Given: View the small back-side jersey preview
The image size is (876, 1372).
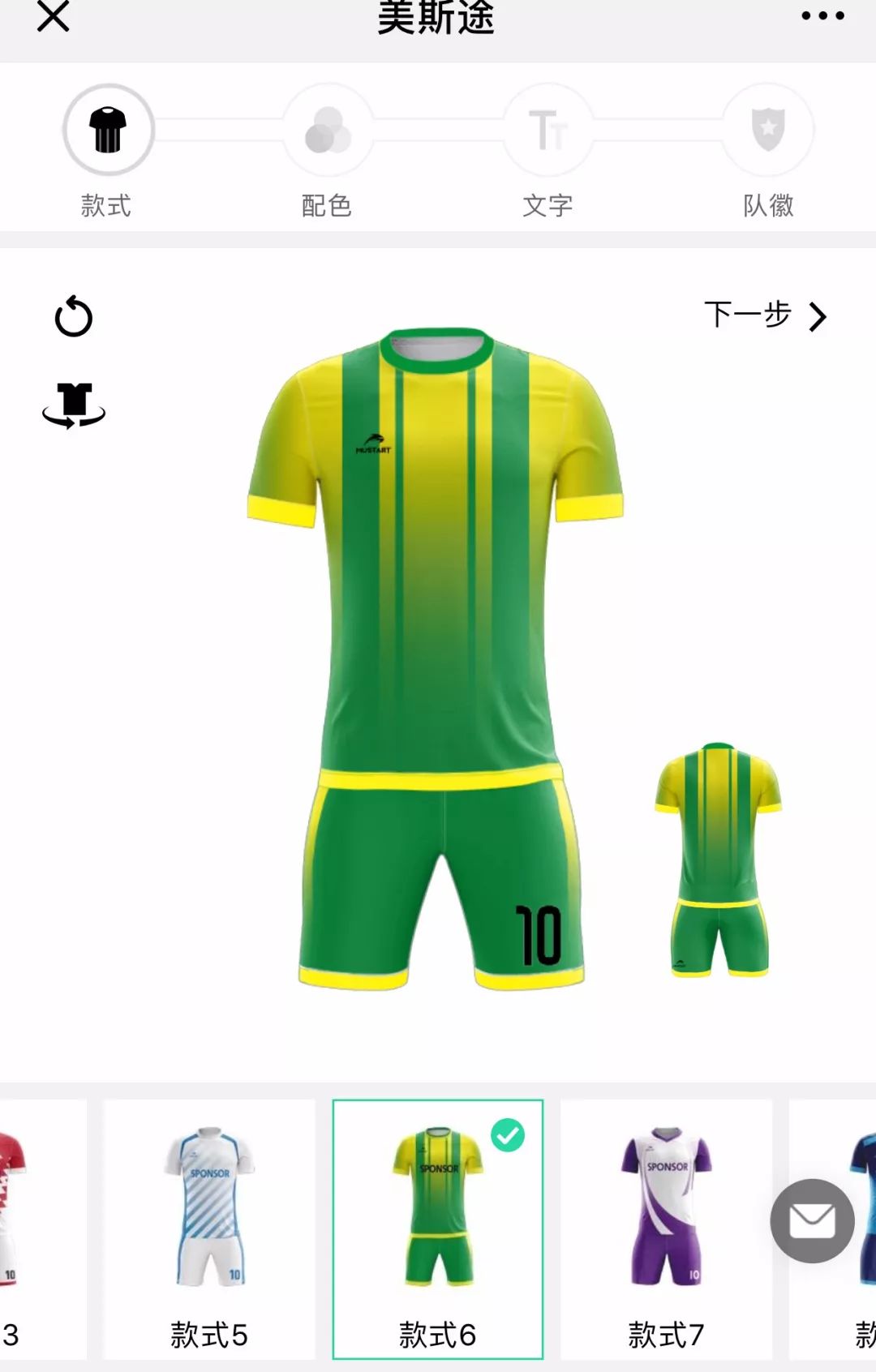Looking at the screenshot, I should (719, 860).
